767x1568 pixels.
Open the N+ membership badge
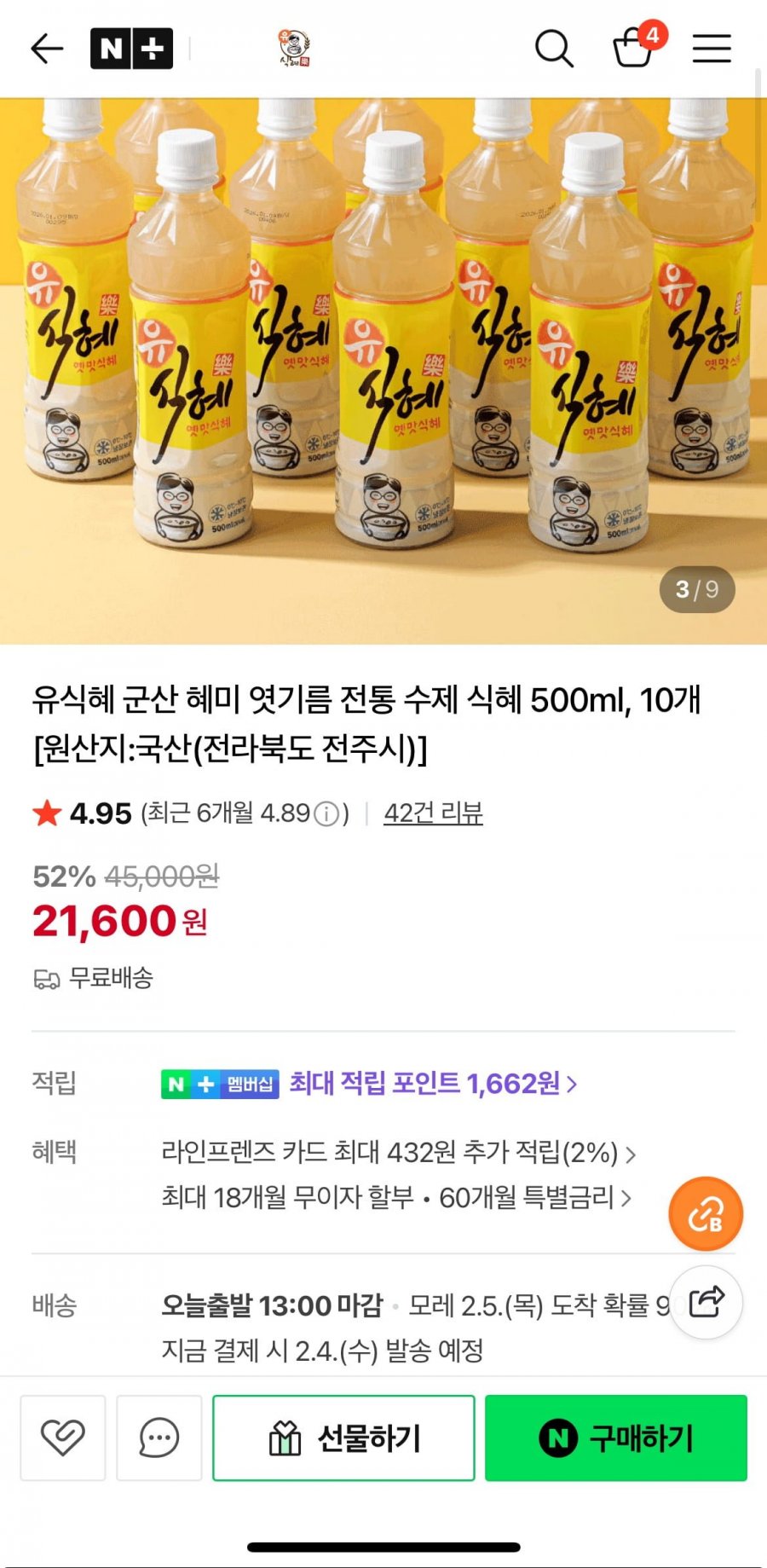(x=219, y=1084)
